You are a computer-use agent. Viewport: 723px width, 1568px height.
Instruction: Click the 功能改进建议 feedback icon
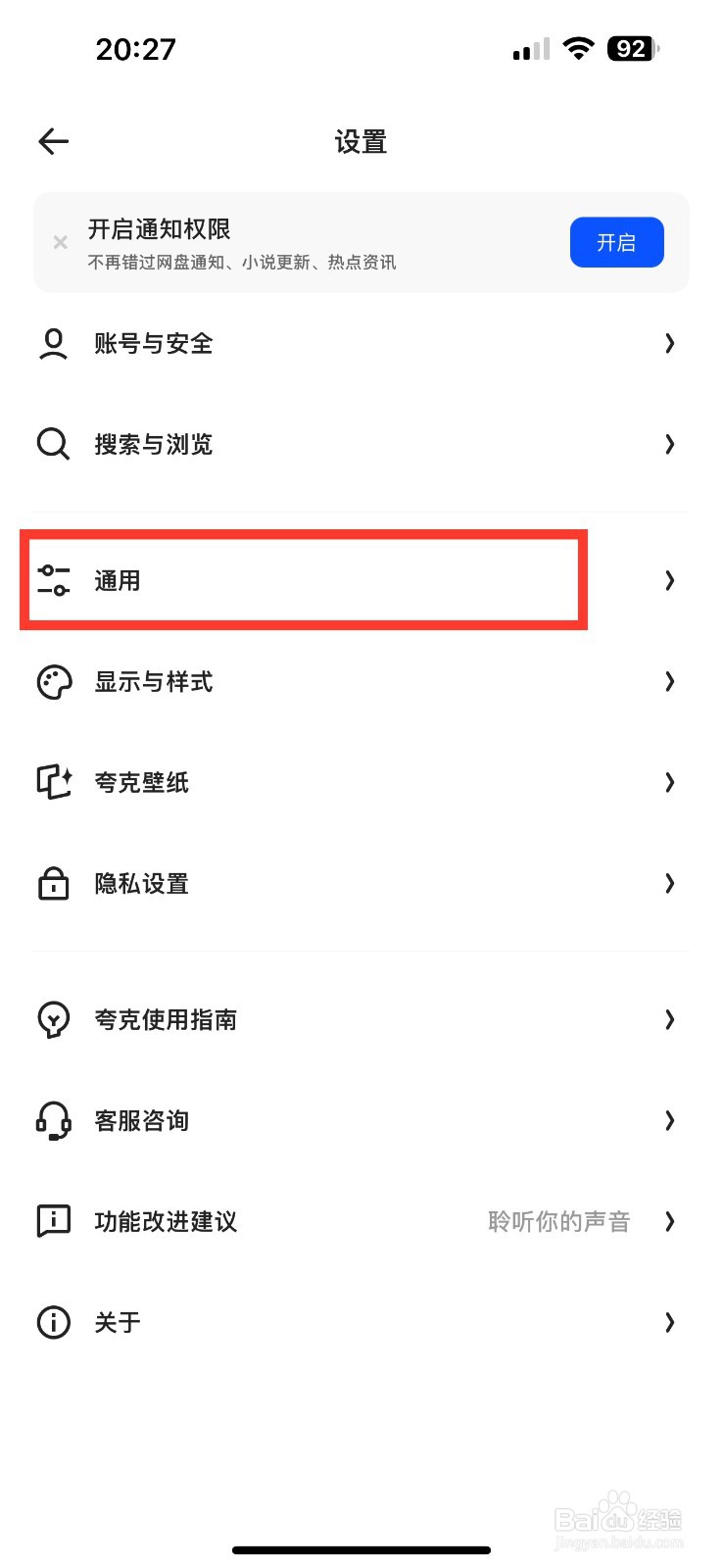[54, 1221]
